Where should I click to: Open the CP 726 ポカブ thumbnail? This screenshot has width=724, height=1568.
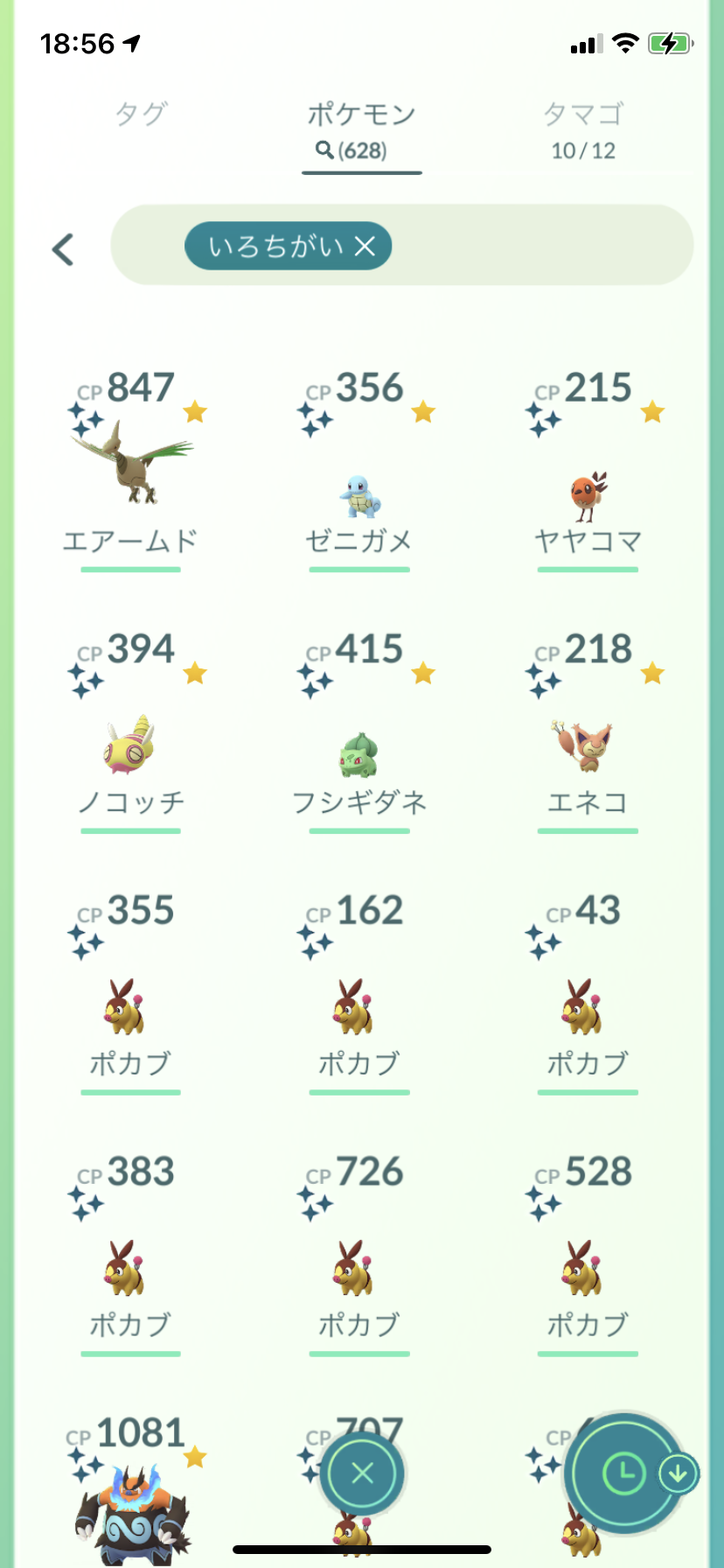(359, 1269)
